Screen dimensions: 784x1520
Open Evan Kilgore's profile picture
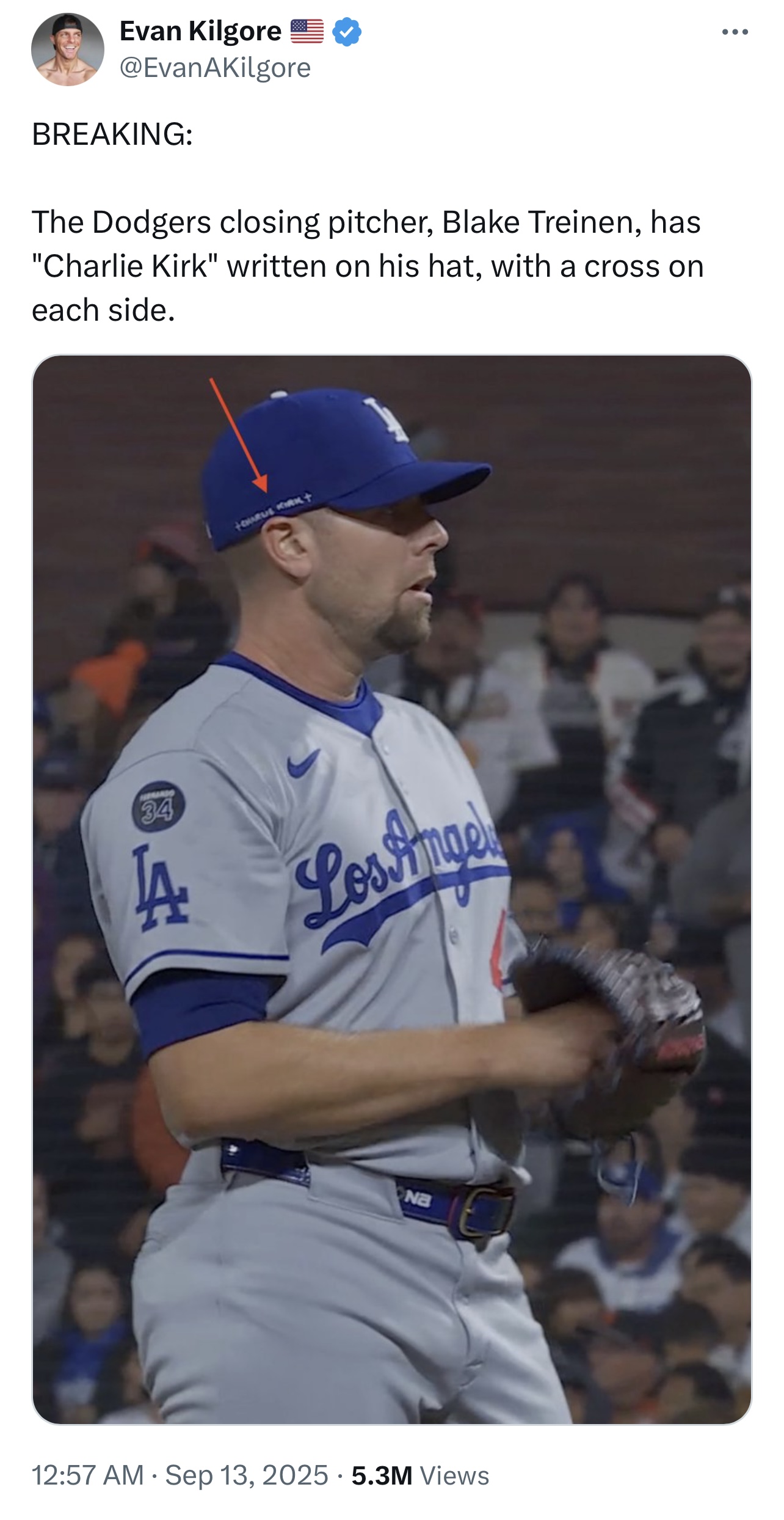point(68,49)
